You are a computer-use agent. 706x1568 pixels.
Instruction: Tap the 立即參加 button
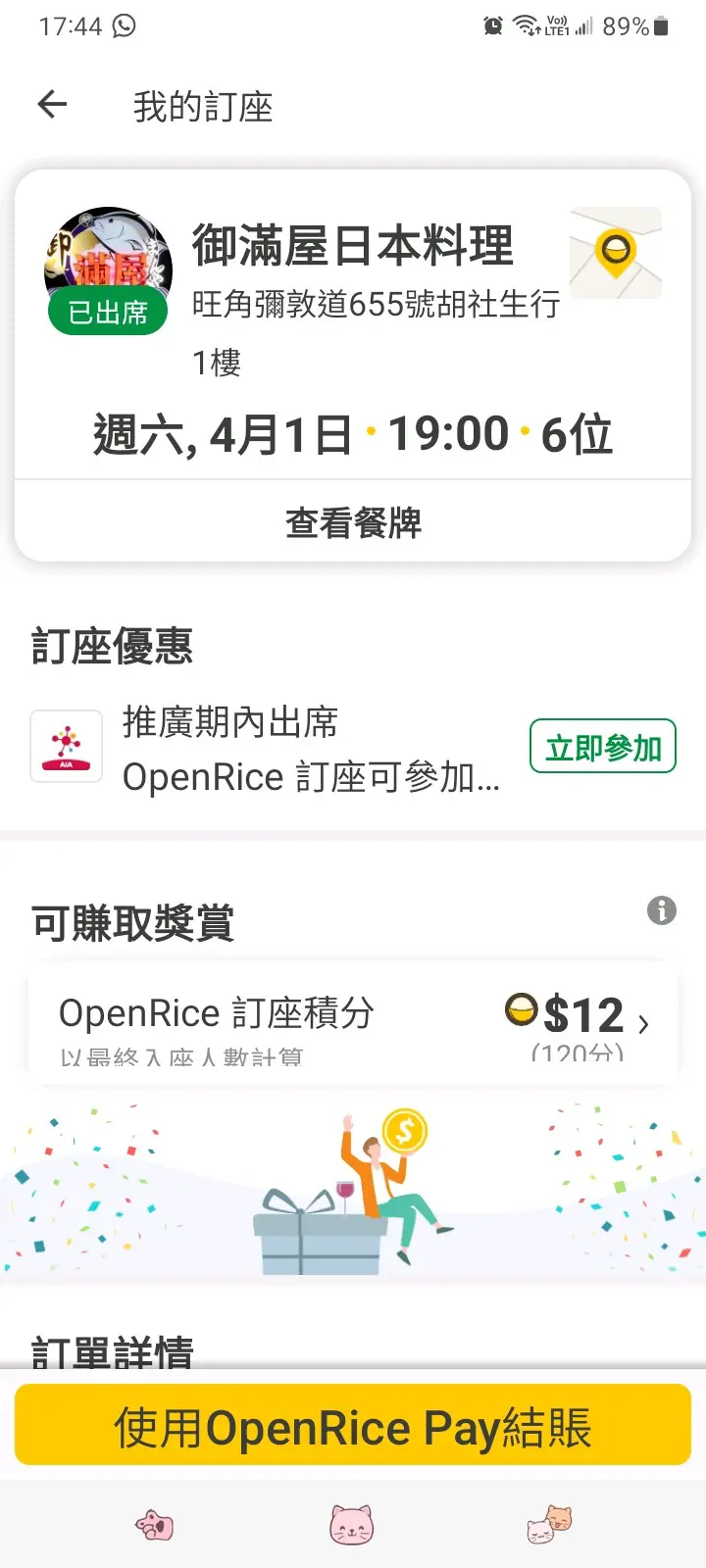coord(603,748)
